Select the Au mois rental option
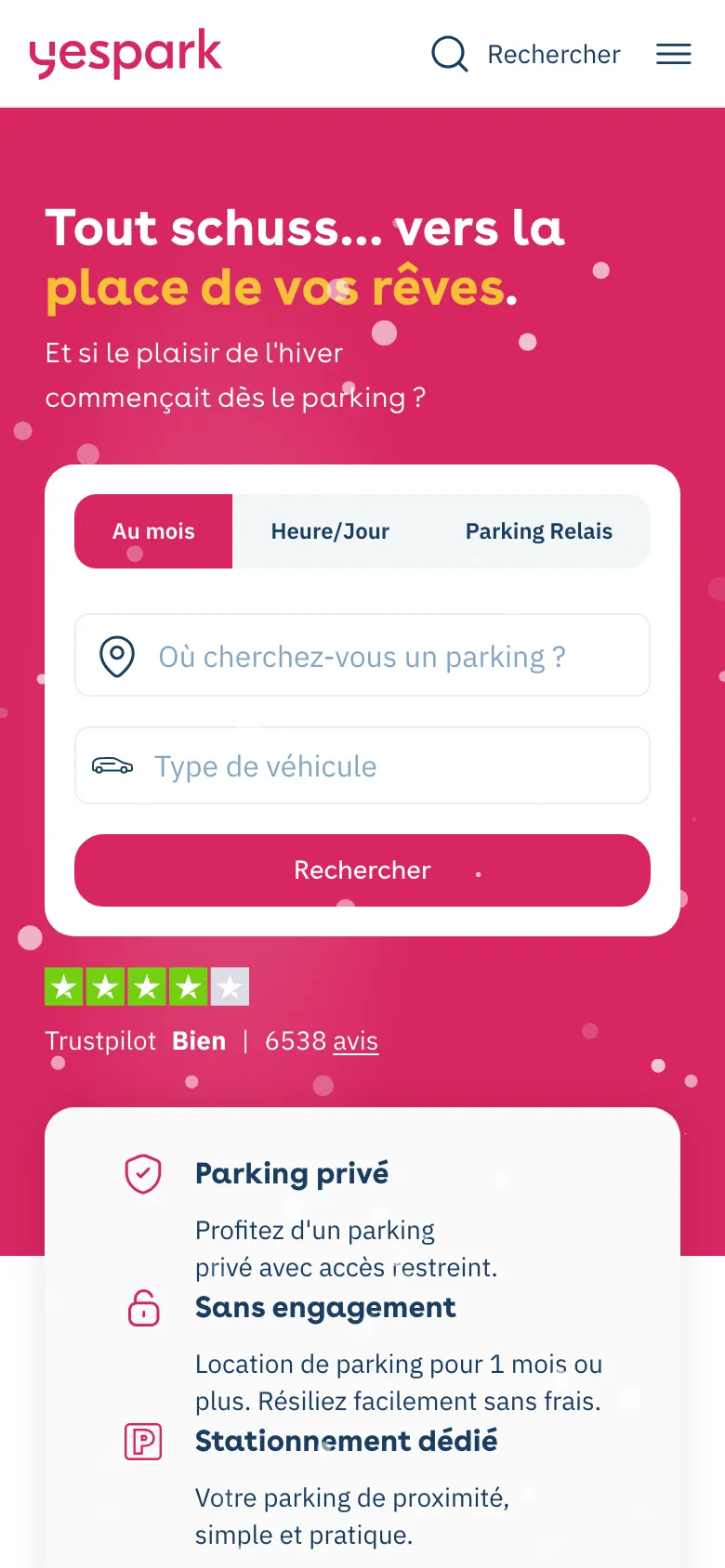Image resolution: width=725 pixels, height=1568 pixels. [153, 530]
